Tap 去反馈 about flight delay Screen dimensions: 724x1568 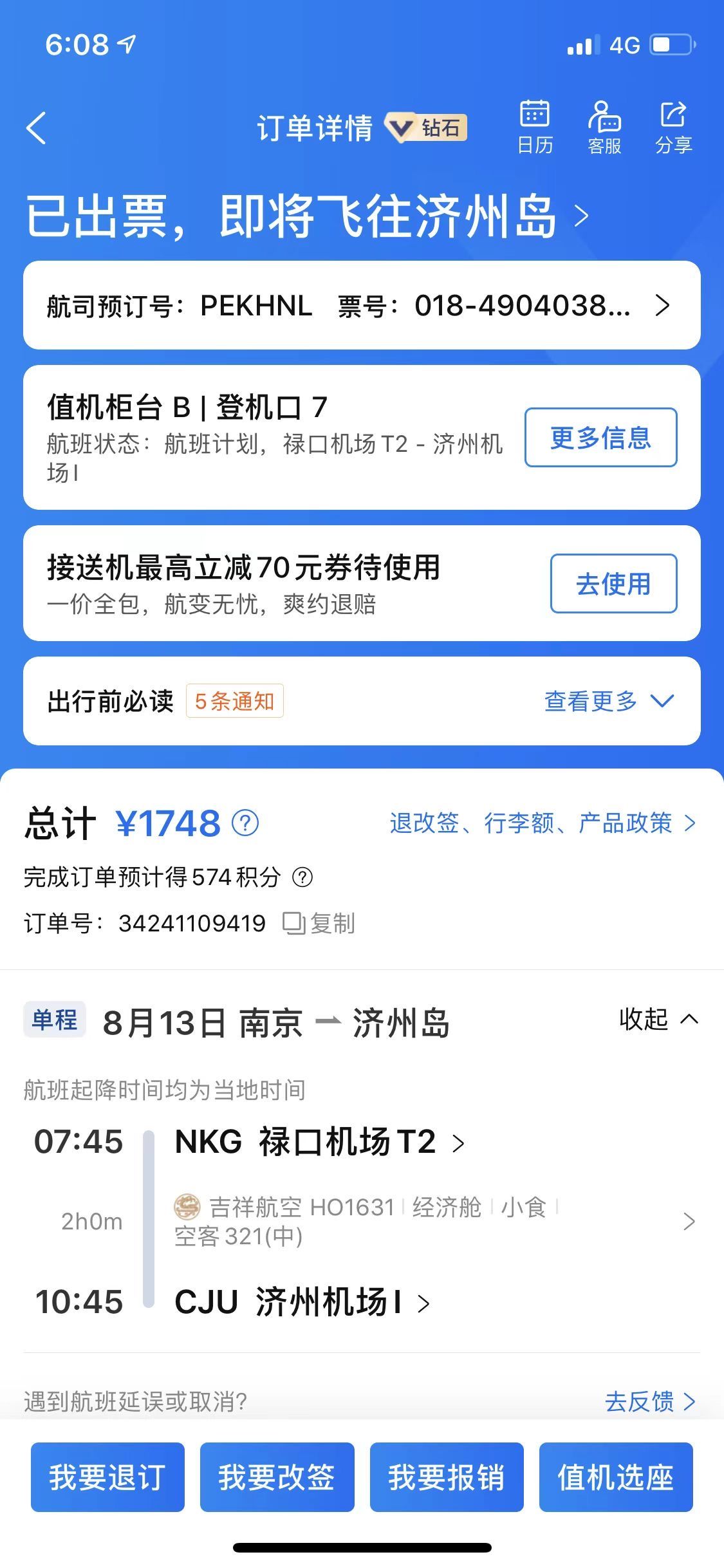(650, 1402)
